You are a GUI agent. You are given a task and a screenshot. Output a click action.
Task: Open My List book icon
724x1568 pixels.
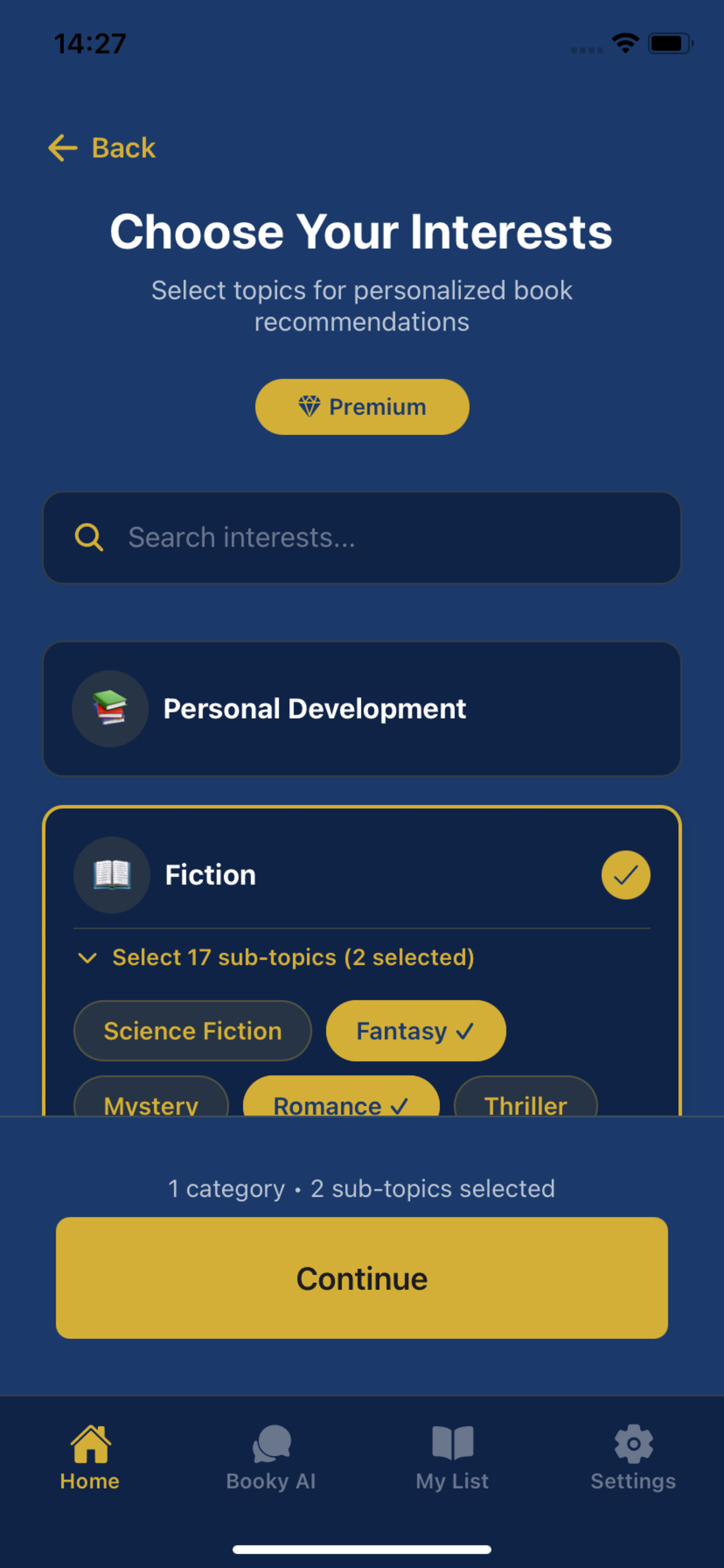coord(452,1443)
